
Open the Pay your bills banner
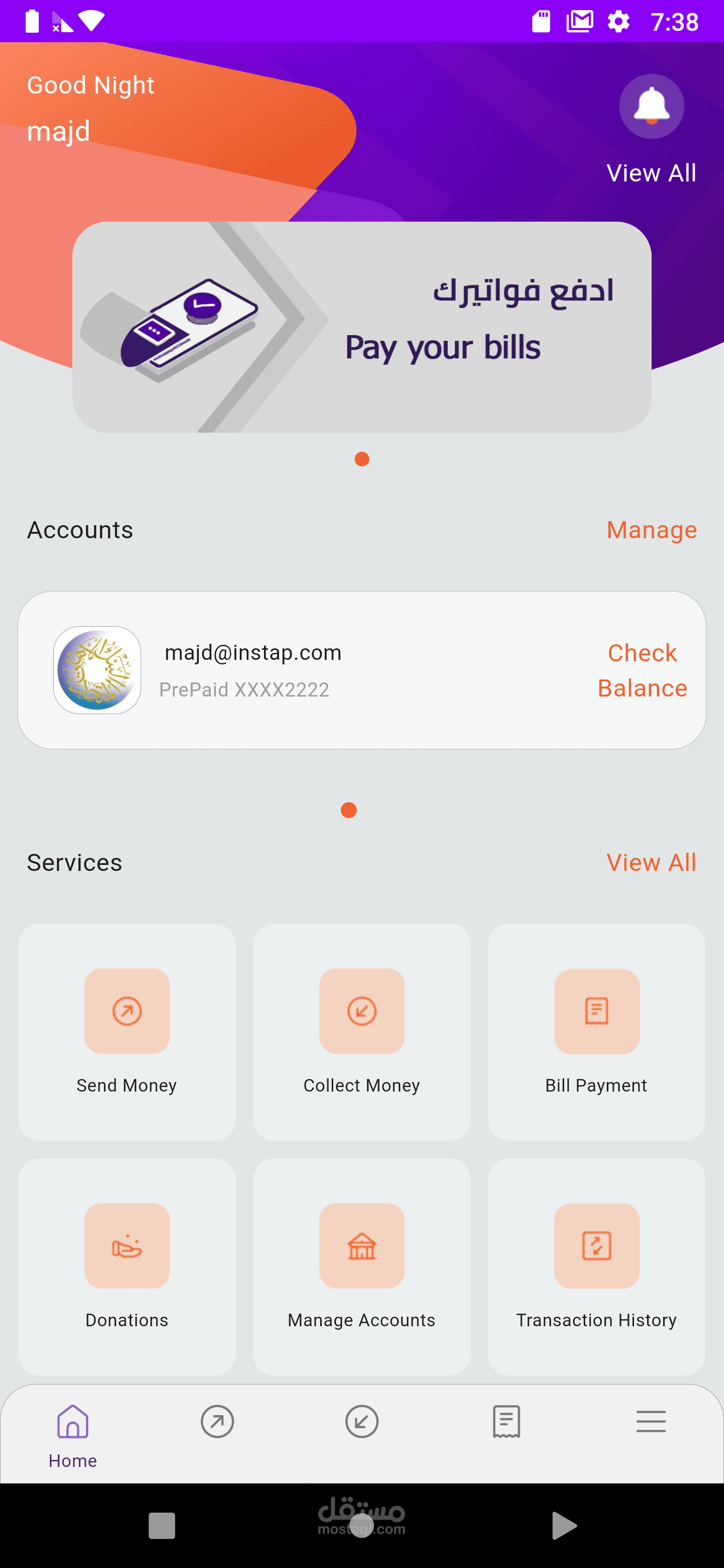pos(361,327)
